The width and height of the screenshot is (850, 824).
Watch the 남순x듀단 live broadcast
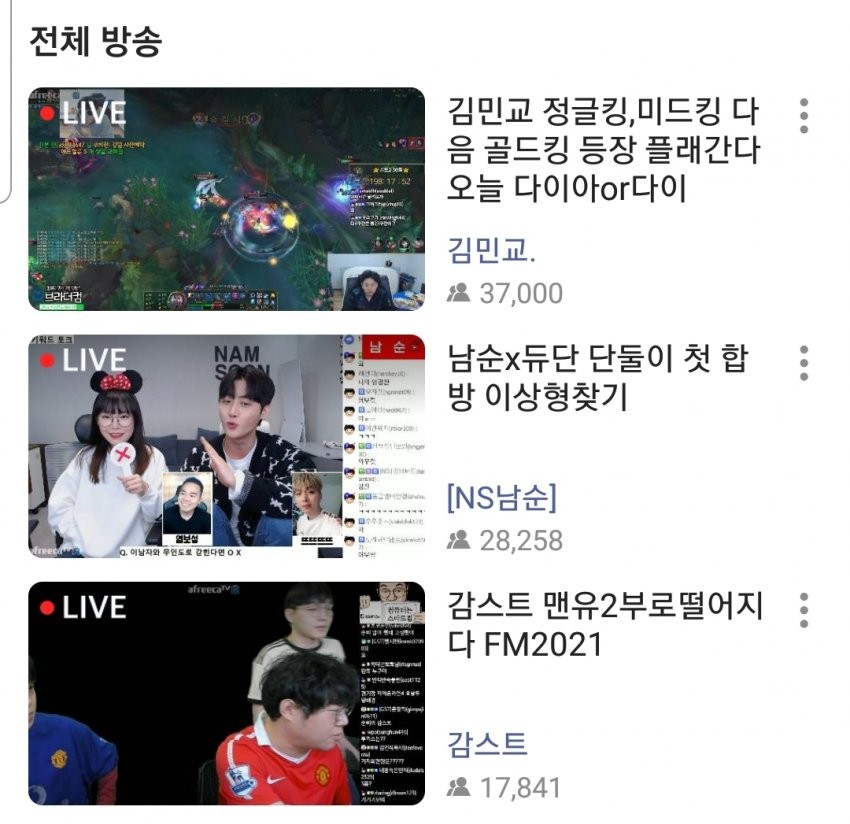(226, 446)
